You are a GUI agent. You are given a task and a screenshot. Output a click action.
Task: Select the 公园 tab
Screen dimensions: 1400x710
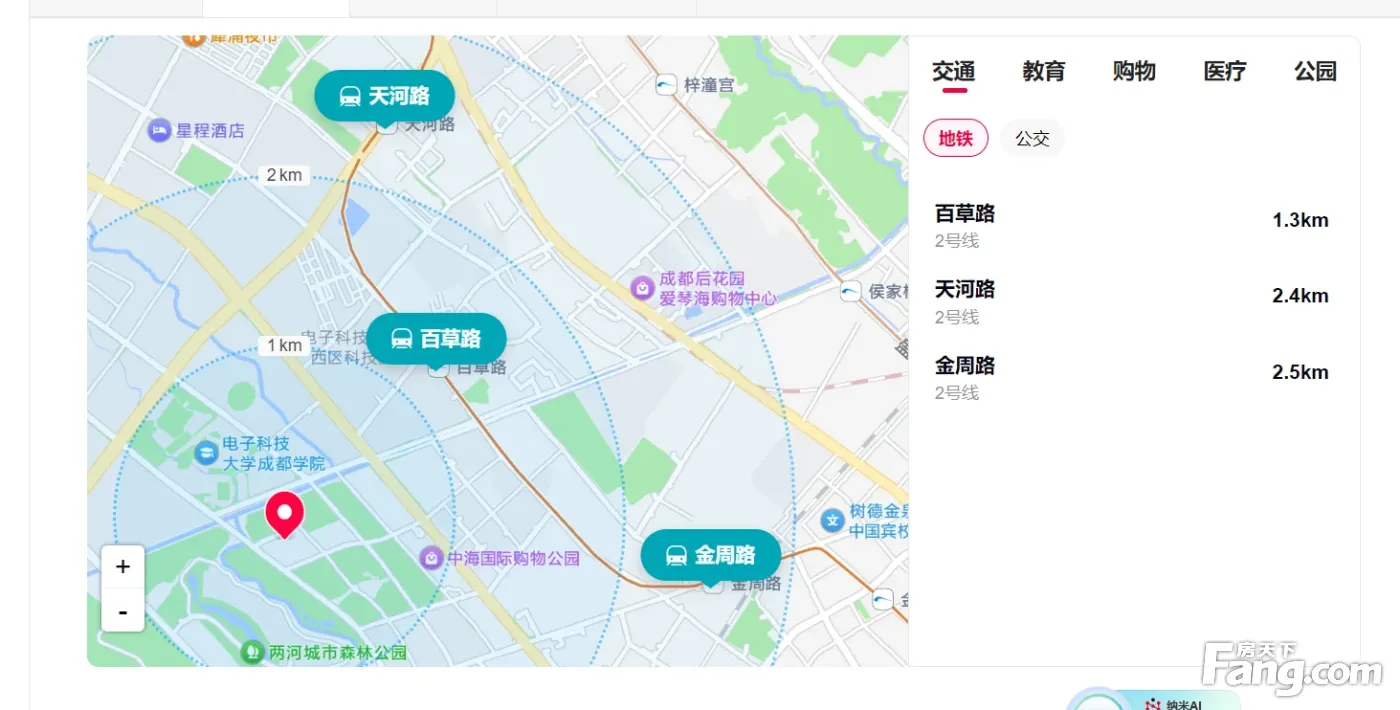[1315, 71]
